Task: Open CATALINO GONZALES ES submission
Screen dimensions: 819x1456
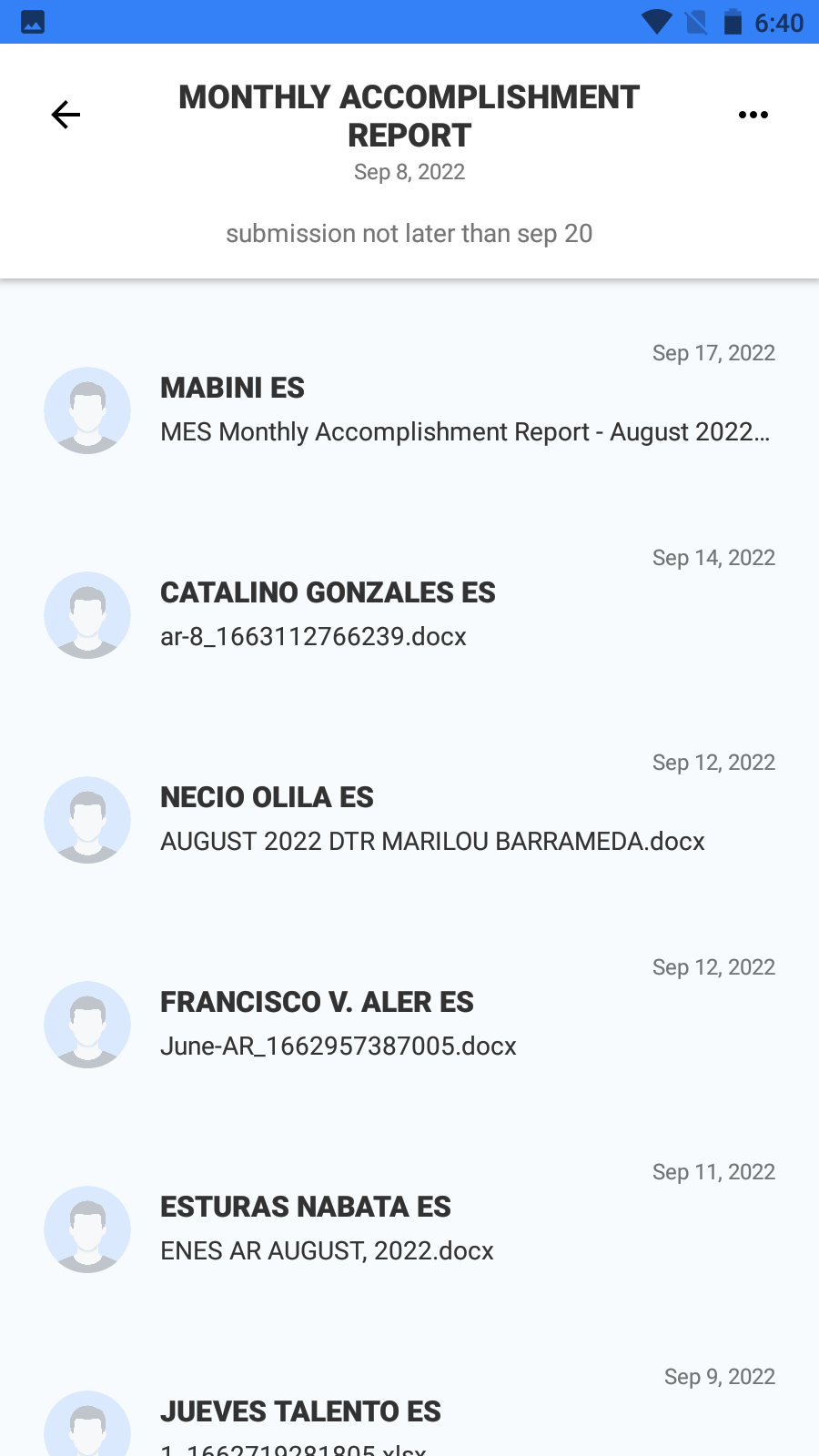Action: 409,615
